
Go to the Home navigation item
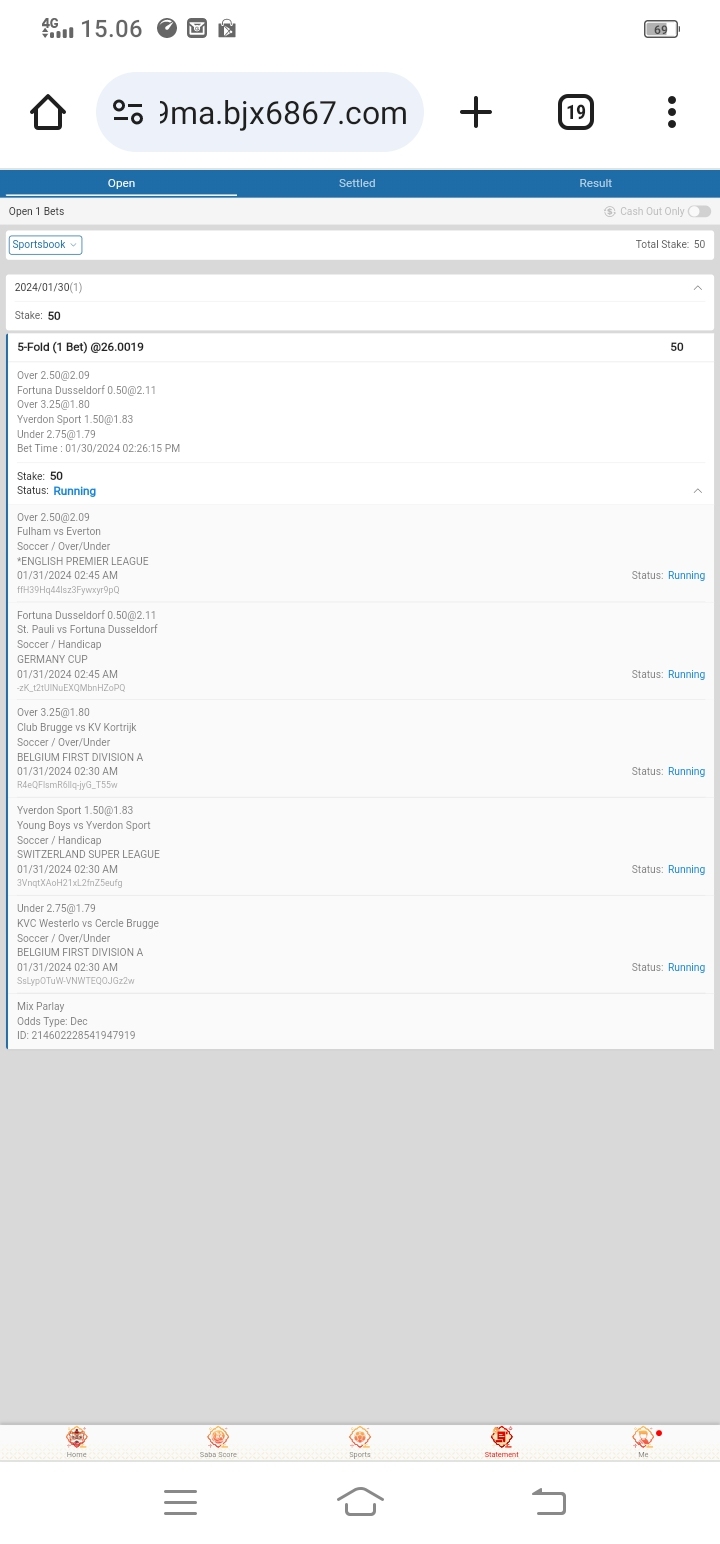click(x=77, y=1442)
